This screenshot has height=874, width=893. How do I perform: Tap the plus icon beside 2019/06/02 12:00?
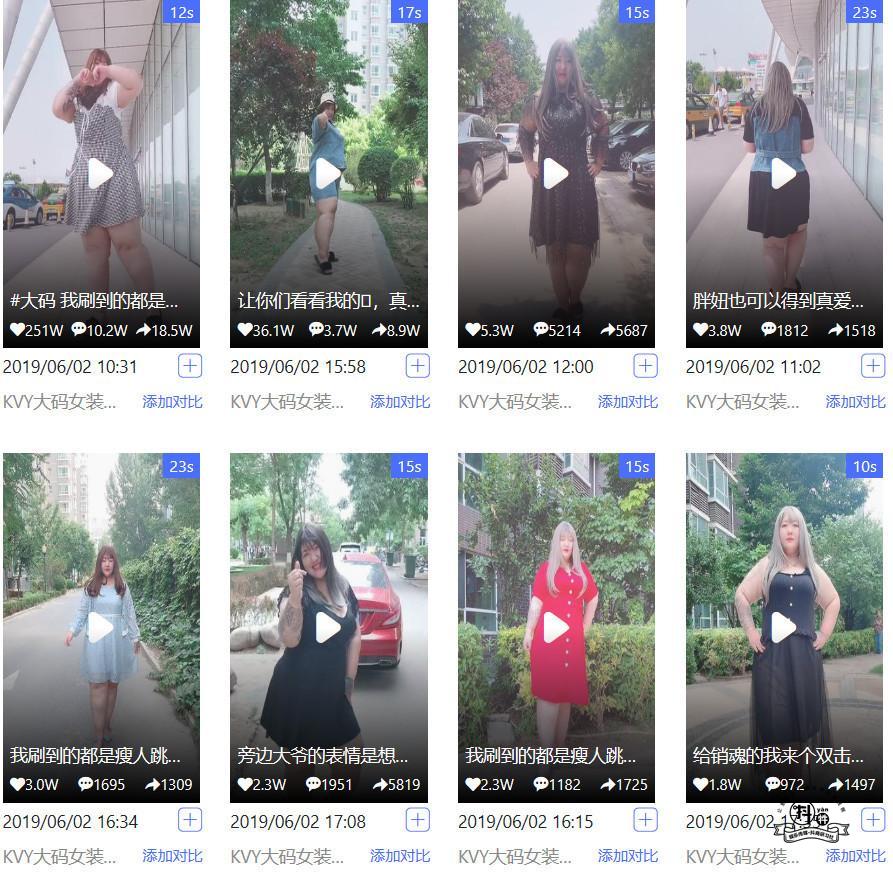click(x=646, y=366)
